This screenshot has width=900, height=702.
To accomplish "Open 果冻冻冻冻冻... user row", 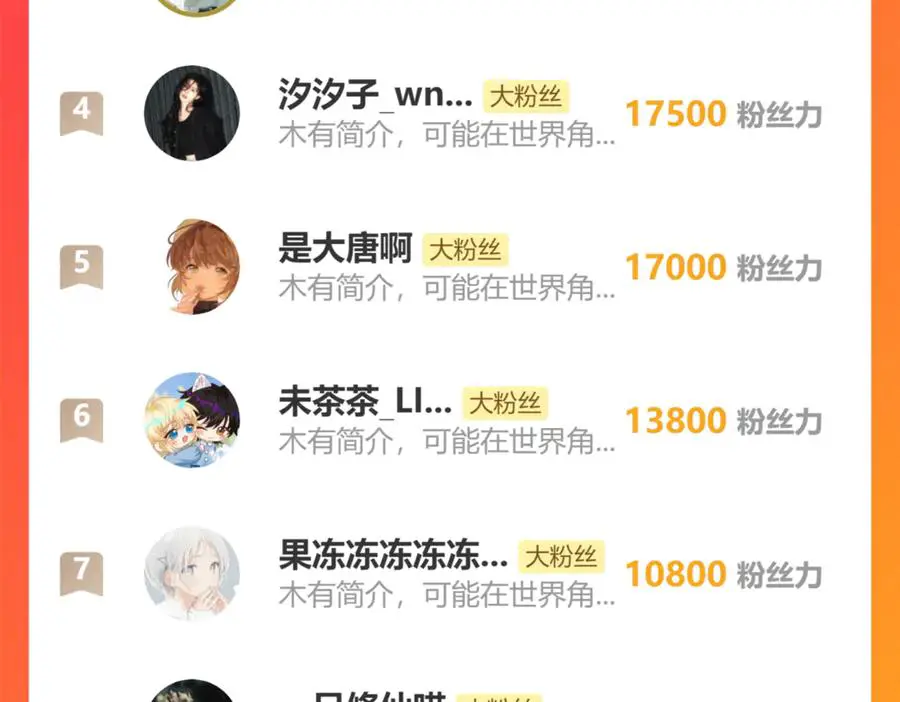I will point(393,556).
